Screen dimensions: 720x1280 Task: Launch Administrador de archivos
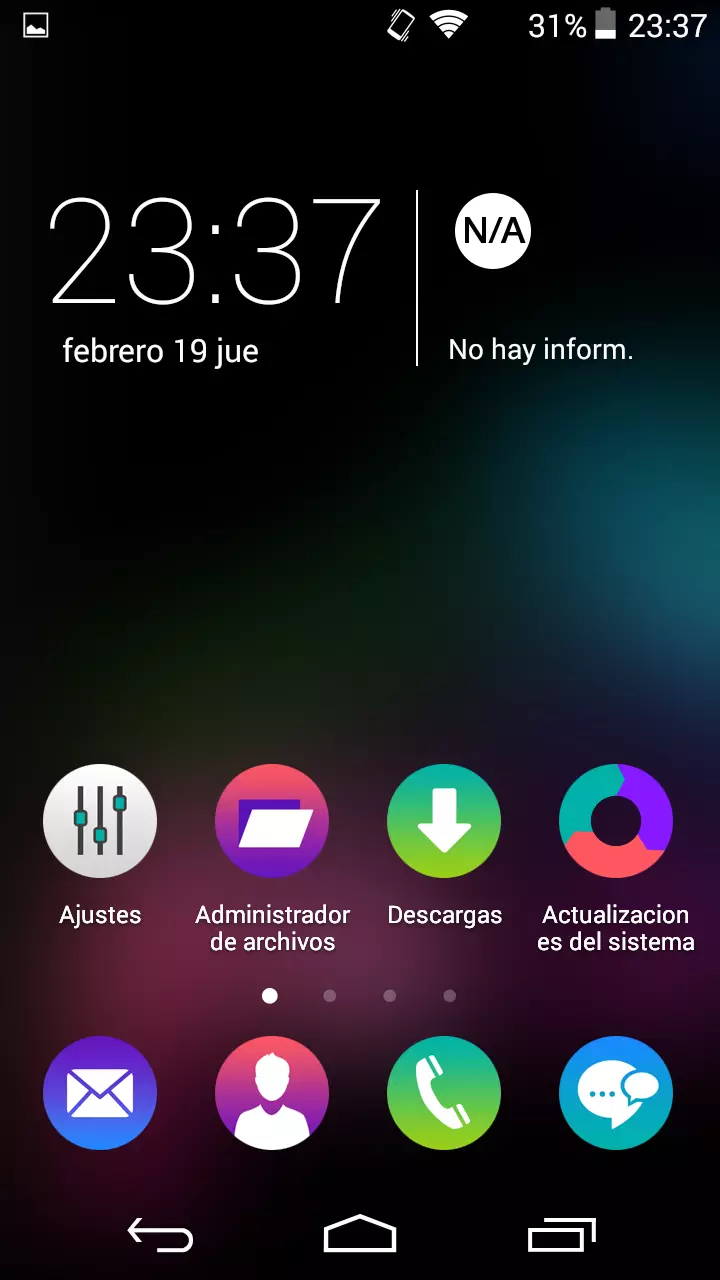pos(272,820)
